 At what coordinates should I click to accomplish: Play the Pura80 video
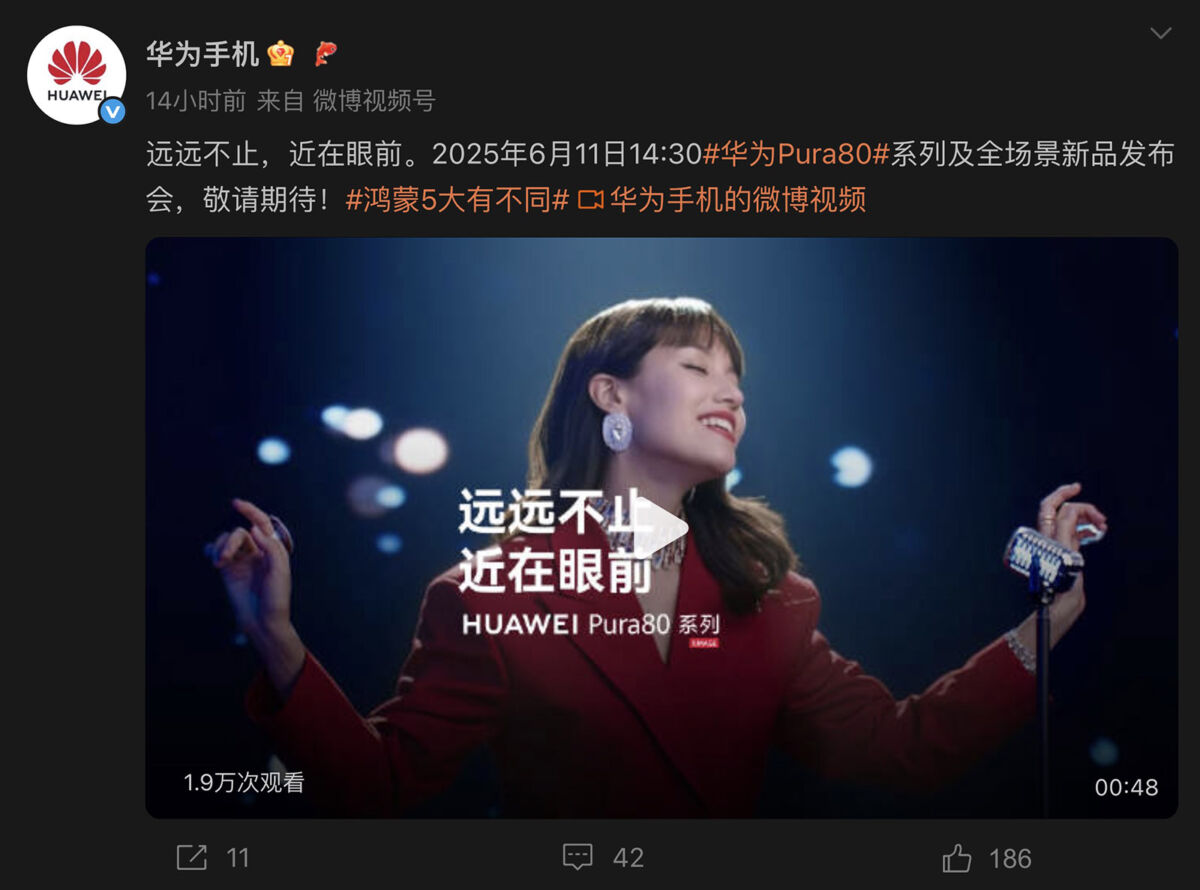[x=661, y=529]
